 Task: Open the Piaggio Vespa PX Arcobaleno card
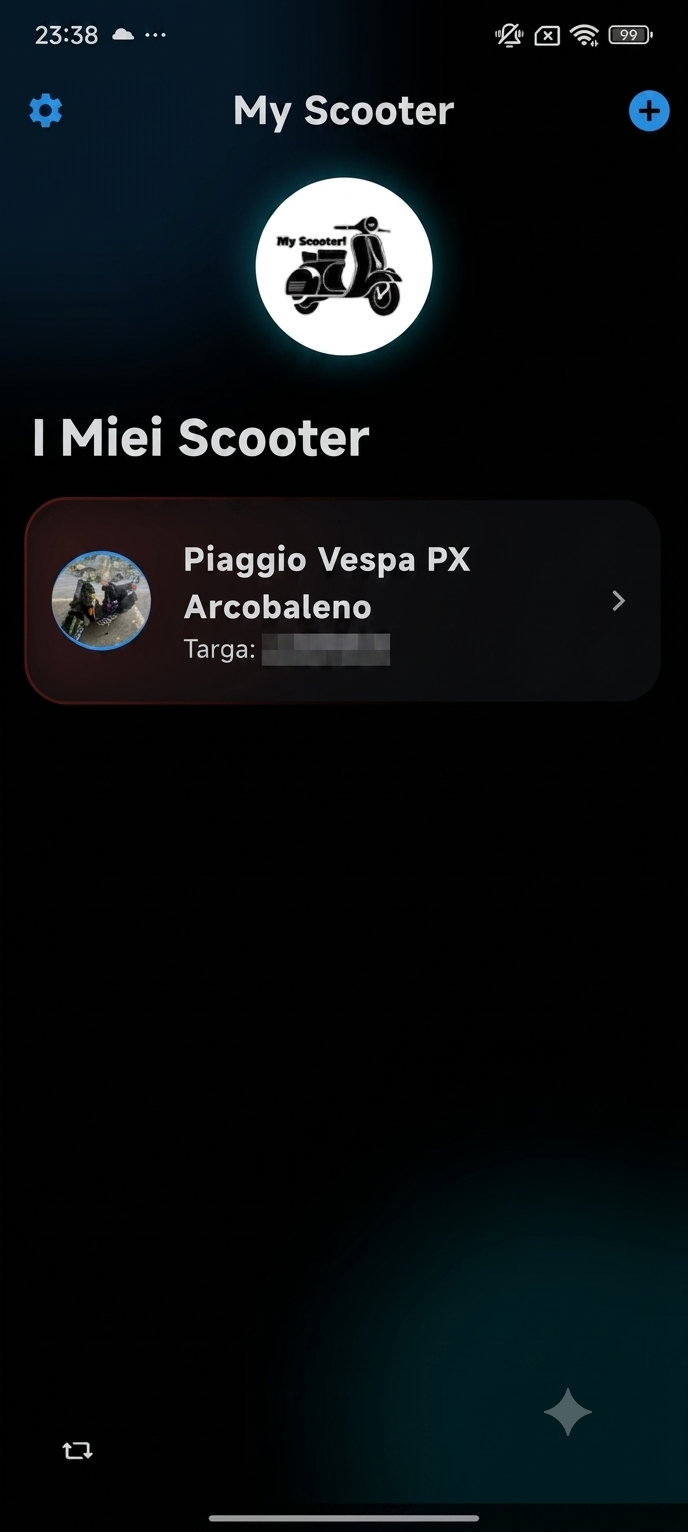pyautogui.click(x=343, y=601)
